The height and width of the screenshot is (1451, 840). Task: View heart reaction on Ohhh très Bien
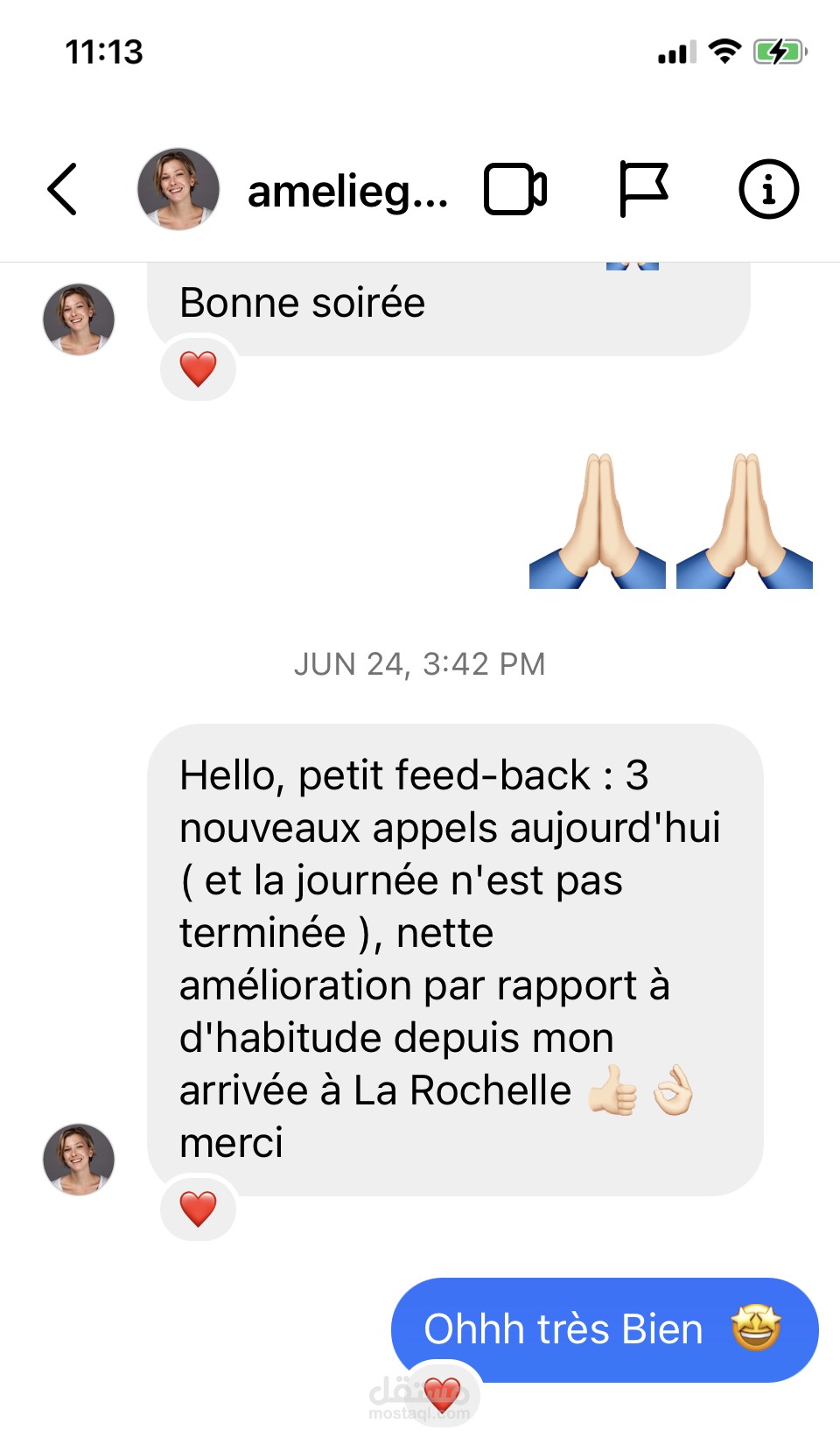442,1393
